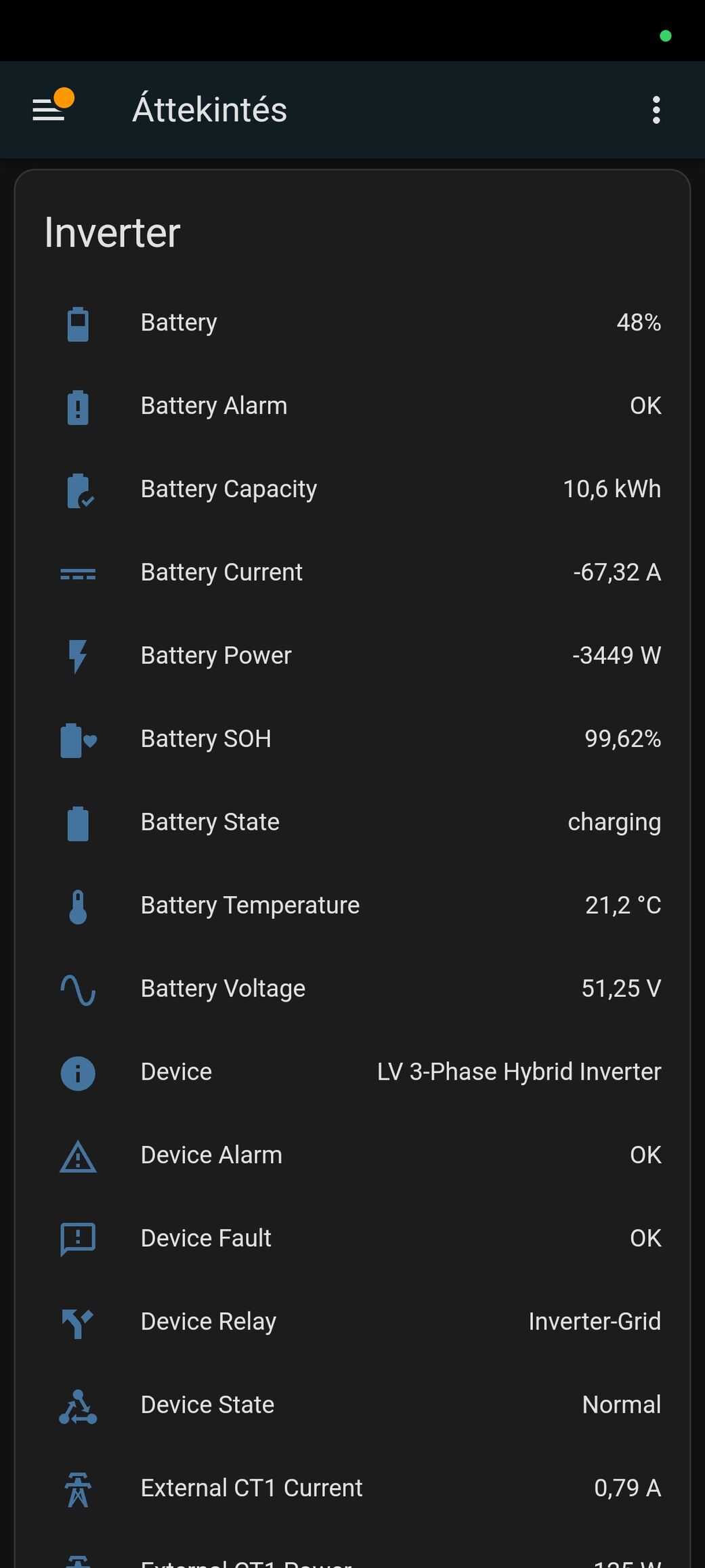Check the Device Fault entity
705x1568 pixels.
pos(352,1239)
